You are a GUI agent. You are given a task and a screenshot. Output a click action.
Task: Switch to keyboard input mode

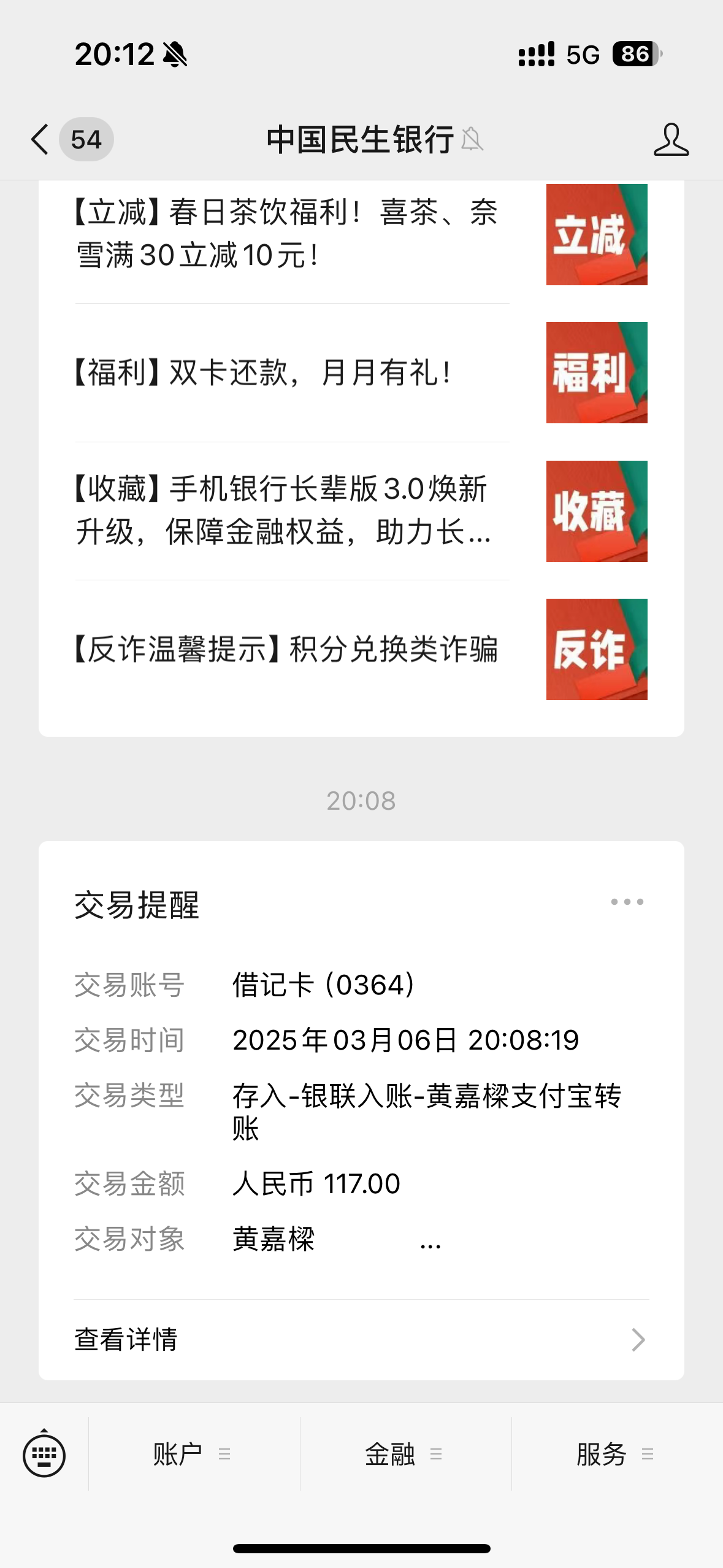[x=44, y=1454]
